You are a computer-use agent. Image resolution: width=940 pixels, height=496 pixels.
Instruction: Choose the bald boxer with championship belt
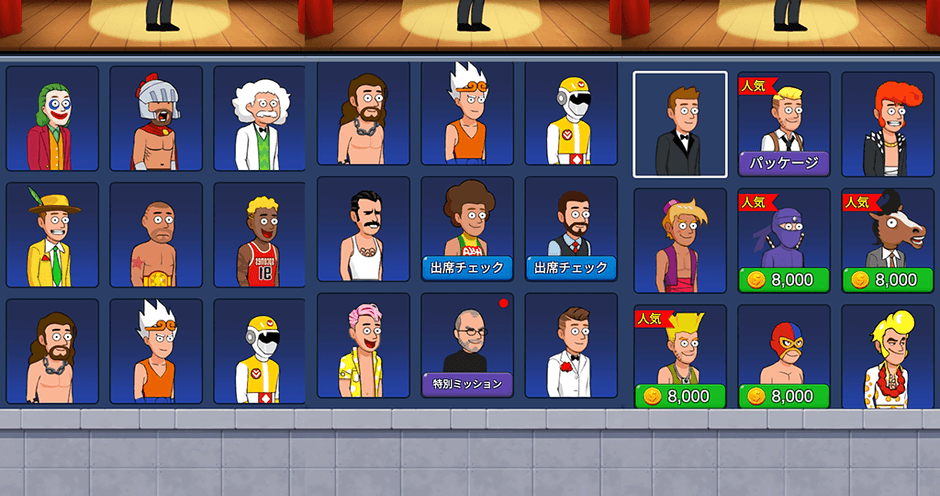point(156,234)
